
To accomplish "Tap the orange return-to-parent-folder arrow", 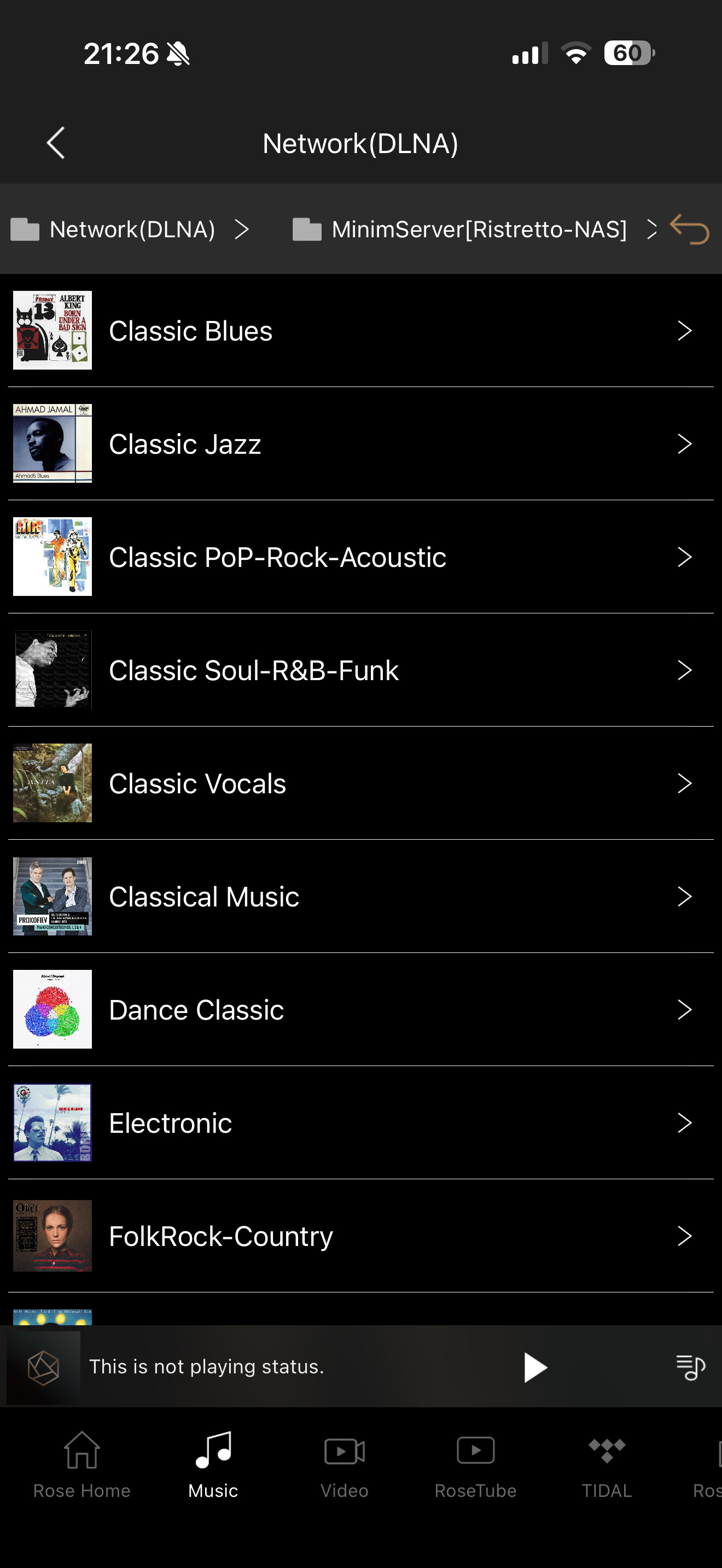I will [x=689, y=230].
